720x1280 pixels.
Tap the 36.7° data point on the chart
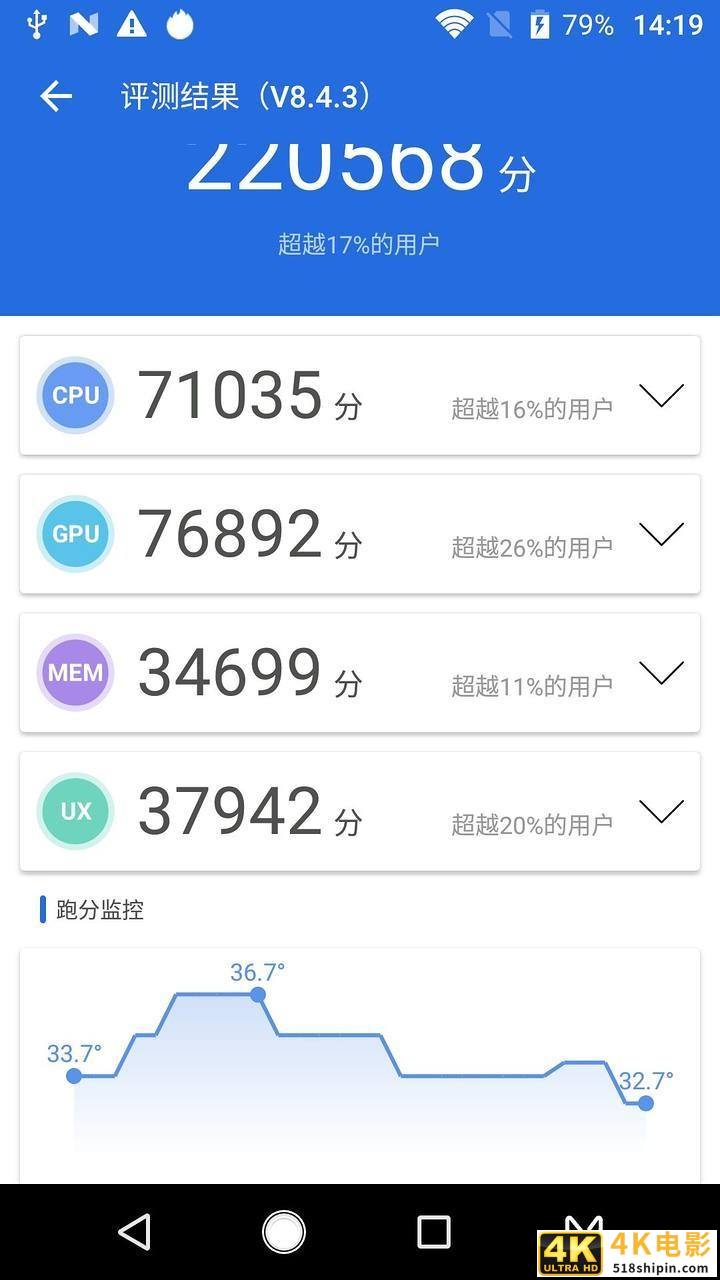point(258,994)
